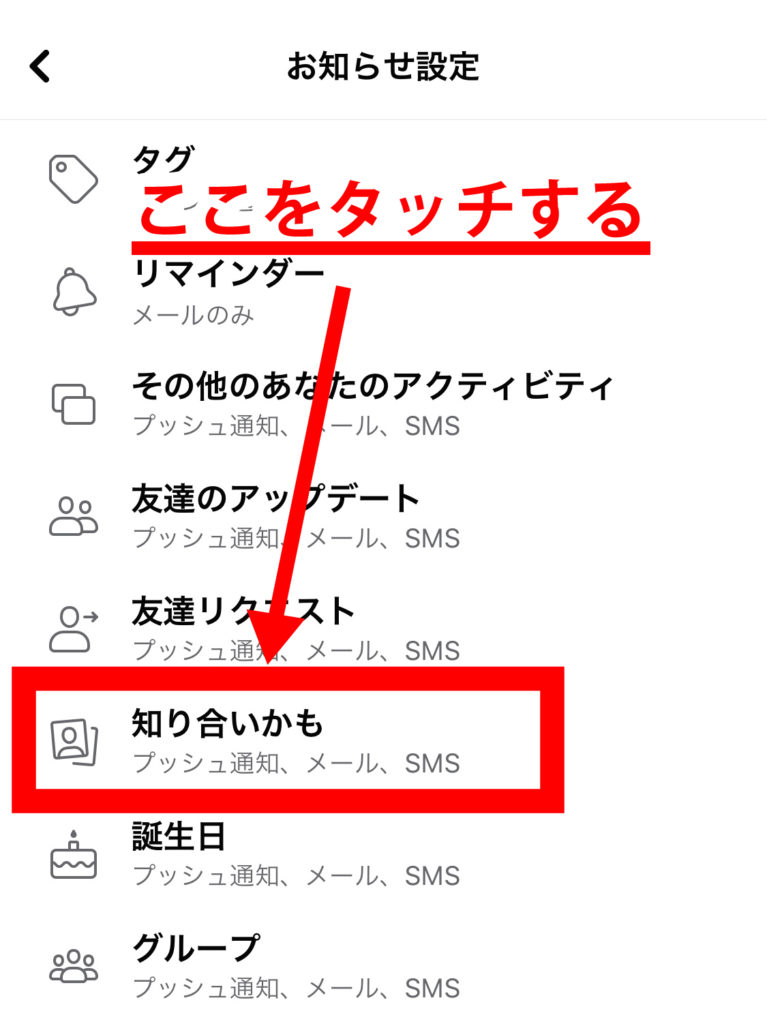Screen dimensions: 767x1024
Task: Select その他のあなたのアクティビティ
Action: click(370, 403)
